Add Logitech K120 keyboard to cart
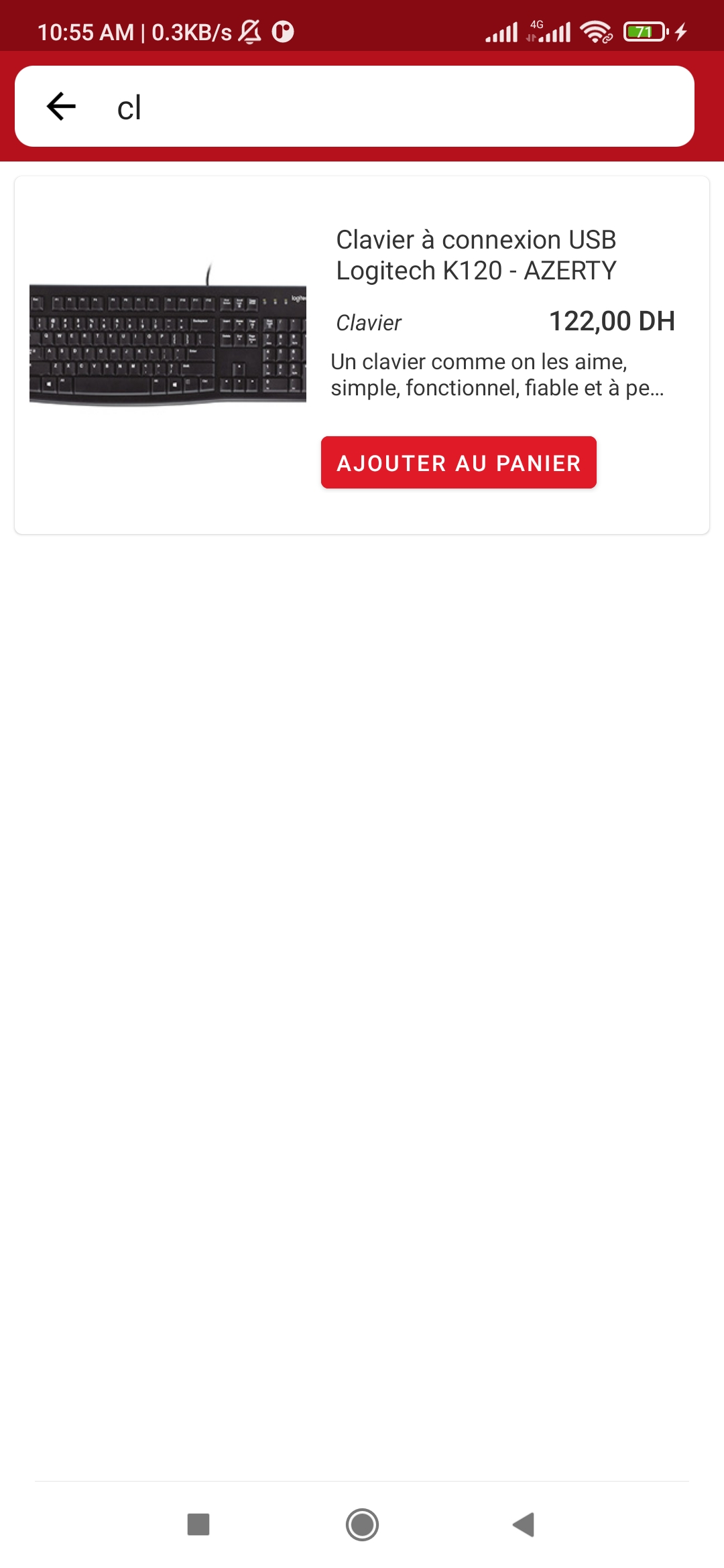This screenshot has width=724, height=1568. click(459, 462)
